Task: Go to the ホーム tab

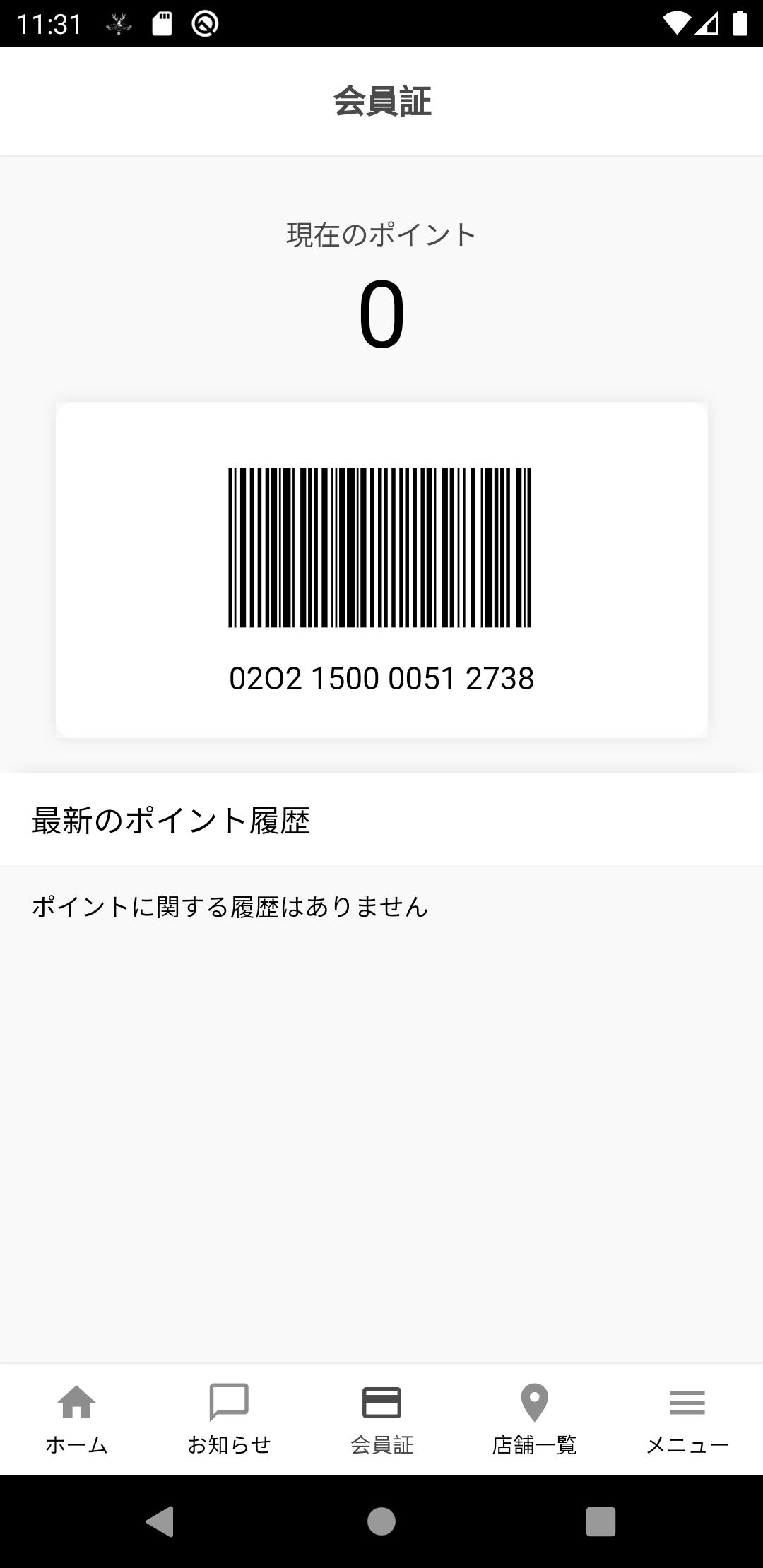Action: point(76,1418)
